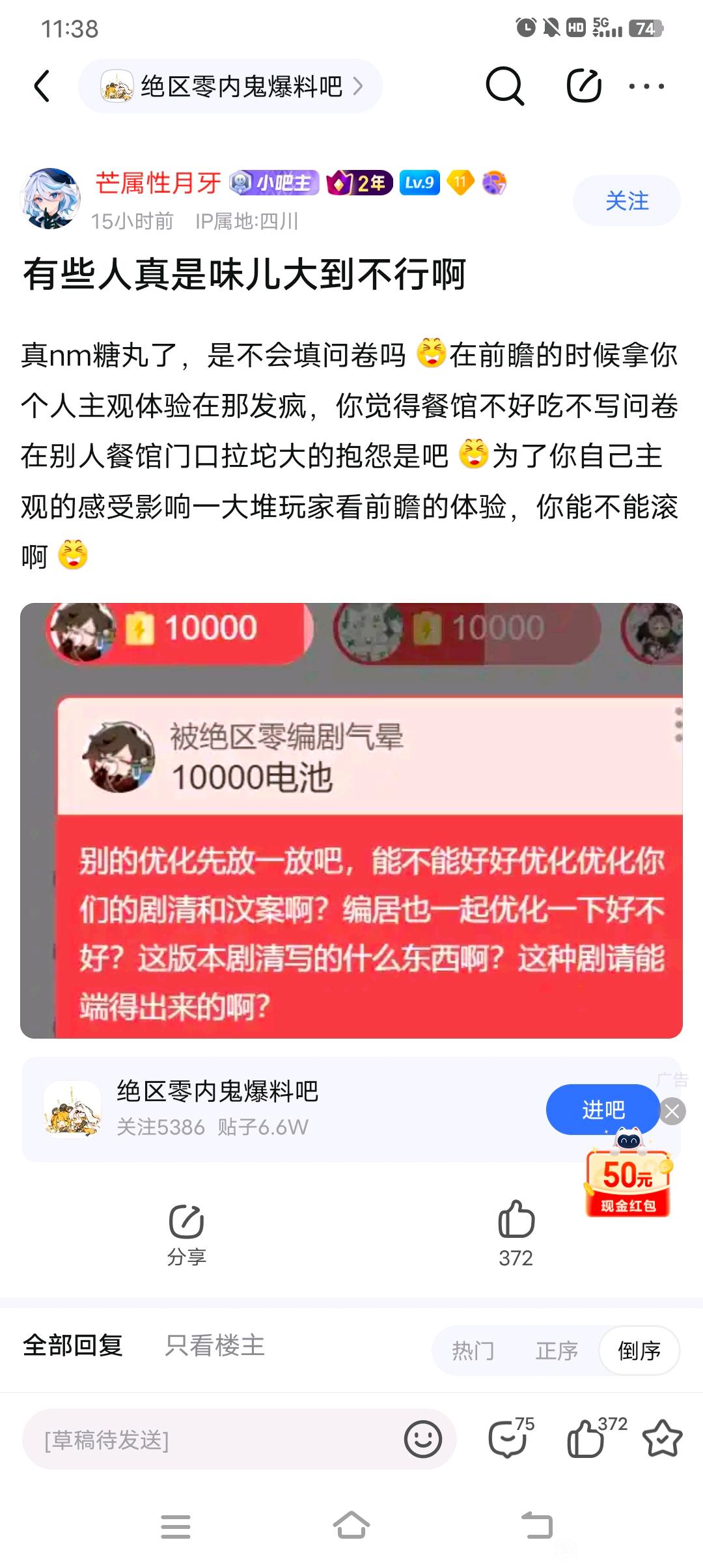The width and height of the screenshot is (703, 1568).
Task: View the post's attached image
Action: [351, 820]
